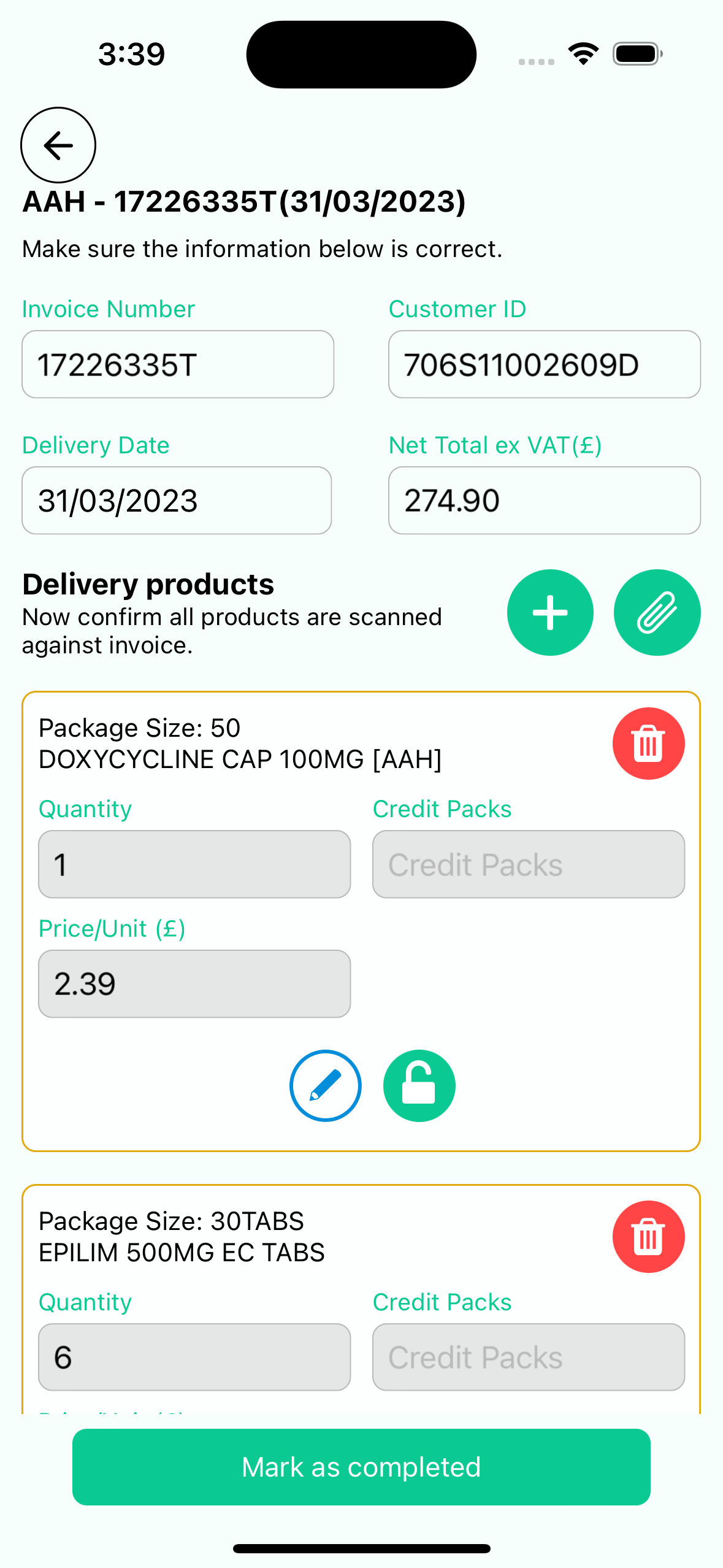Edit the Invoice Number field

click(x=178, y=364)
